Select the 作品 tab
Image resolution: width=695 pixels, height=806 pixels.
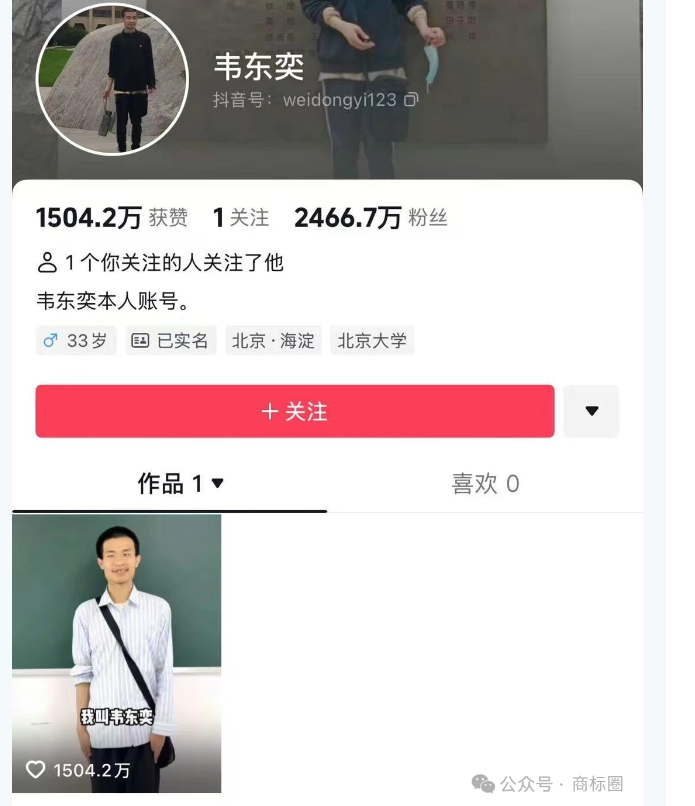coord(180,484)
